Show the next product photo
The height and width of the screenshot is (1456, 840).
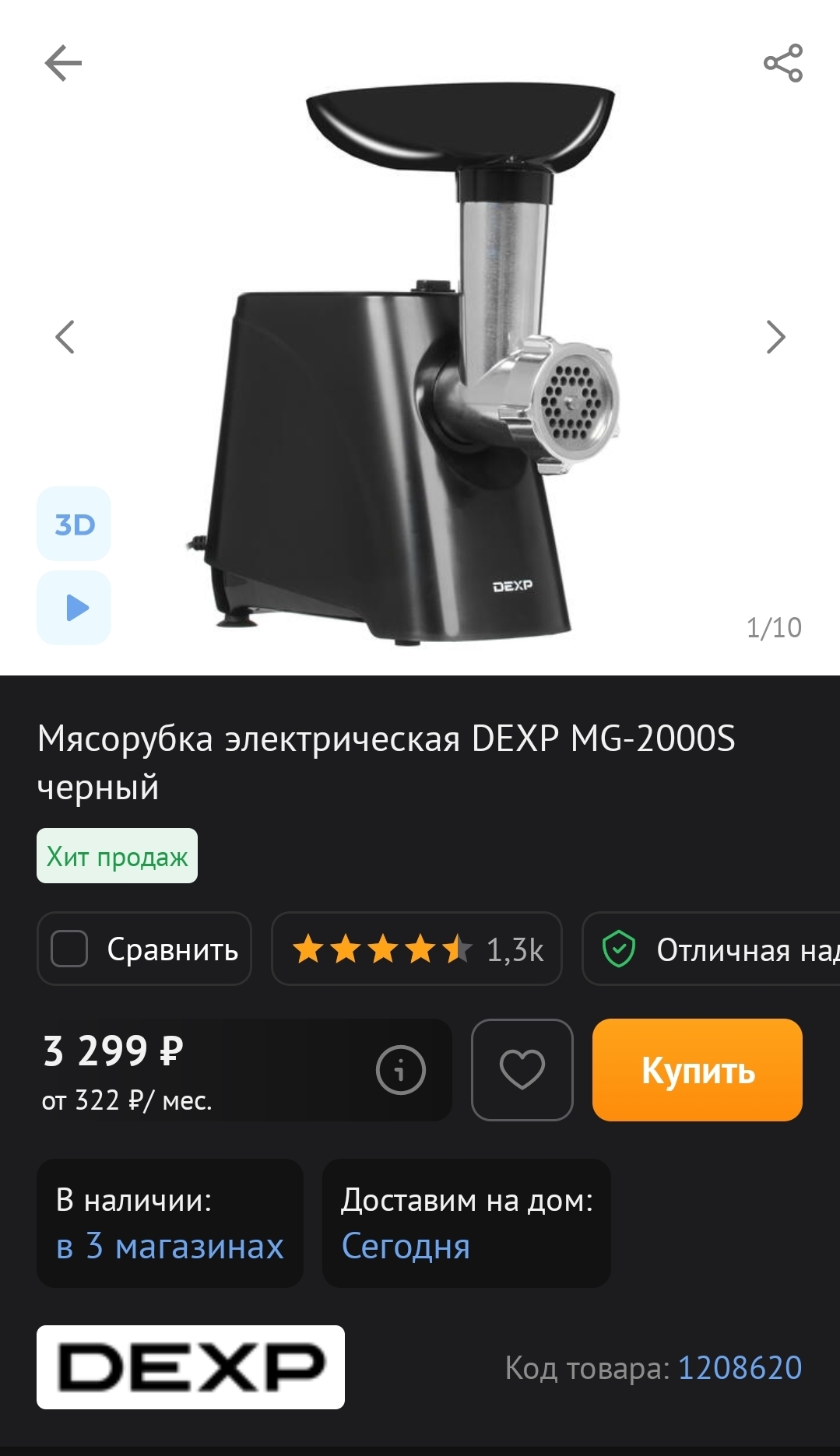[x=775, y=337]
